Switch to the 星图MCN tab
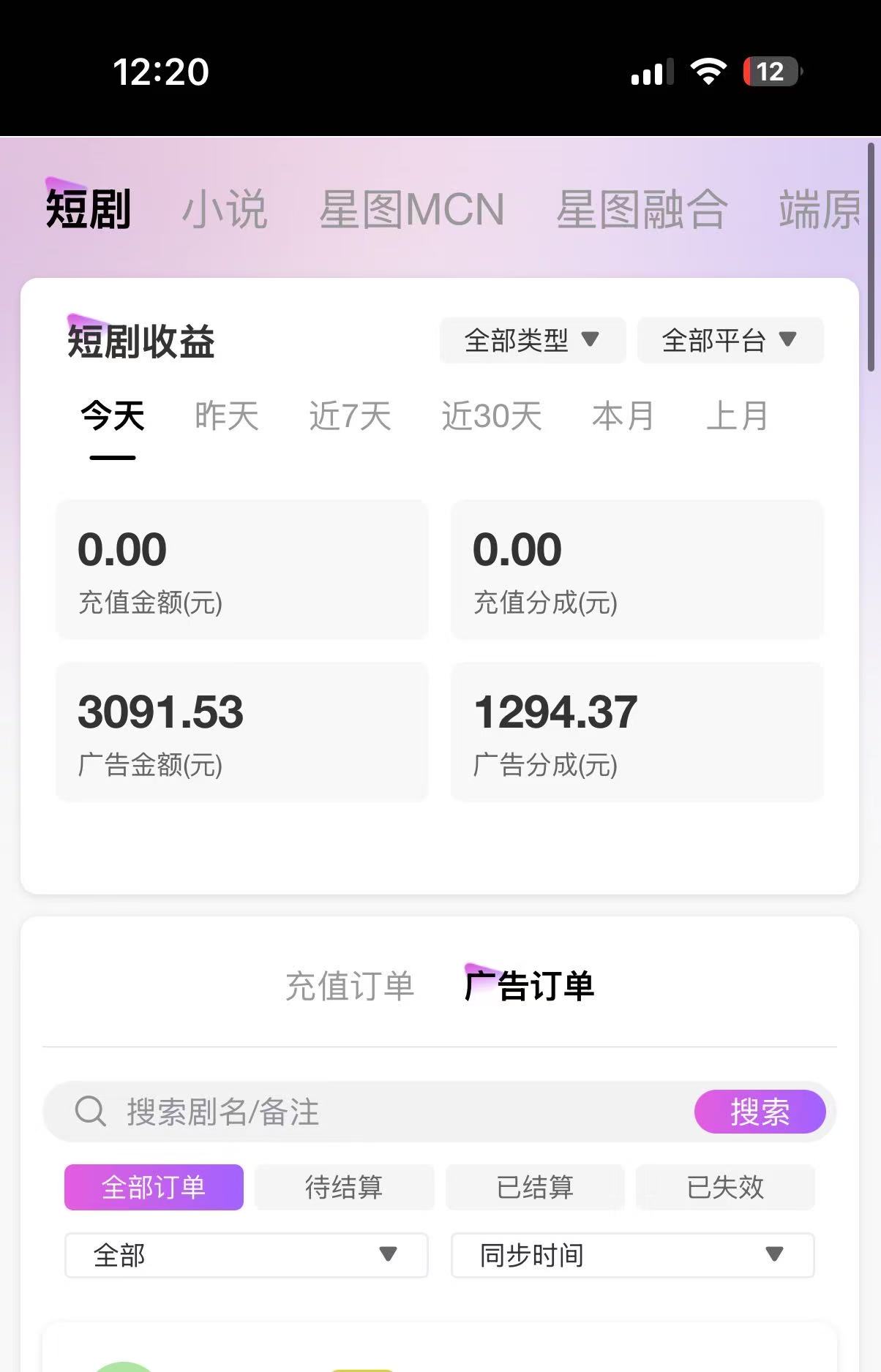This screenshot has width=881, height=1372. (x=411, y=209)
